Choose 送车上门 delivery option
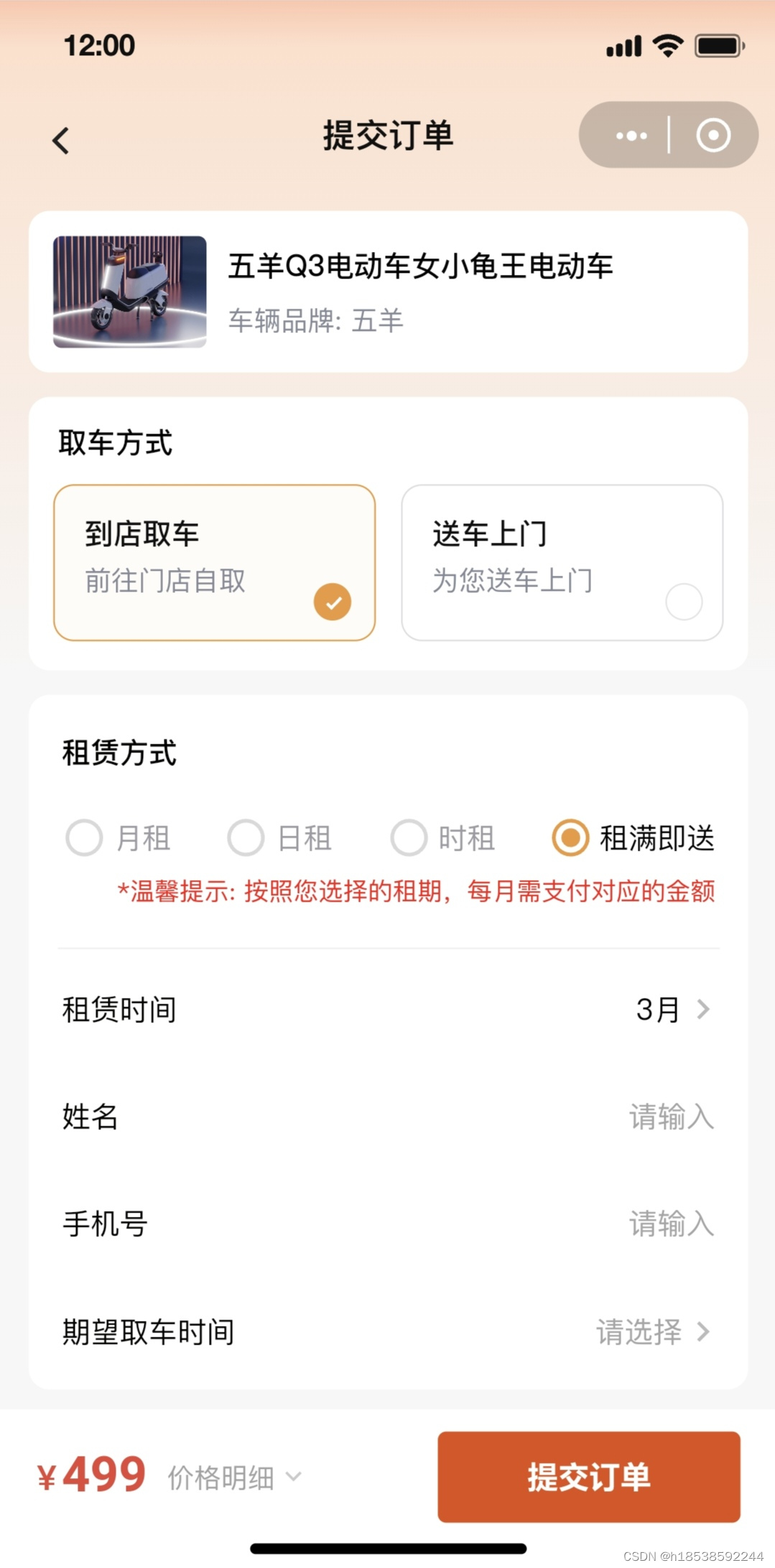The height and width of the screenshot is (1568, 775). click(x=562, y=562)
